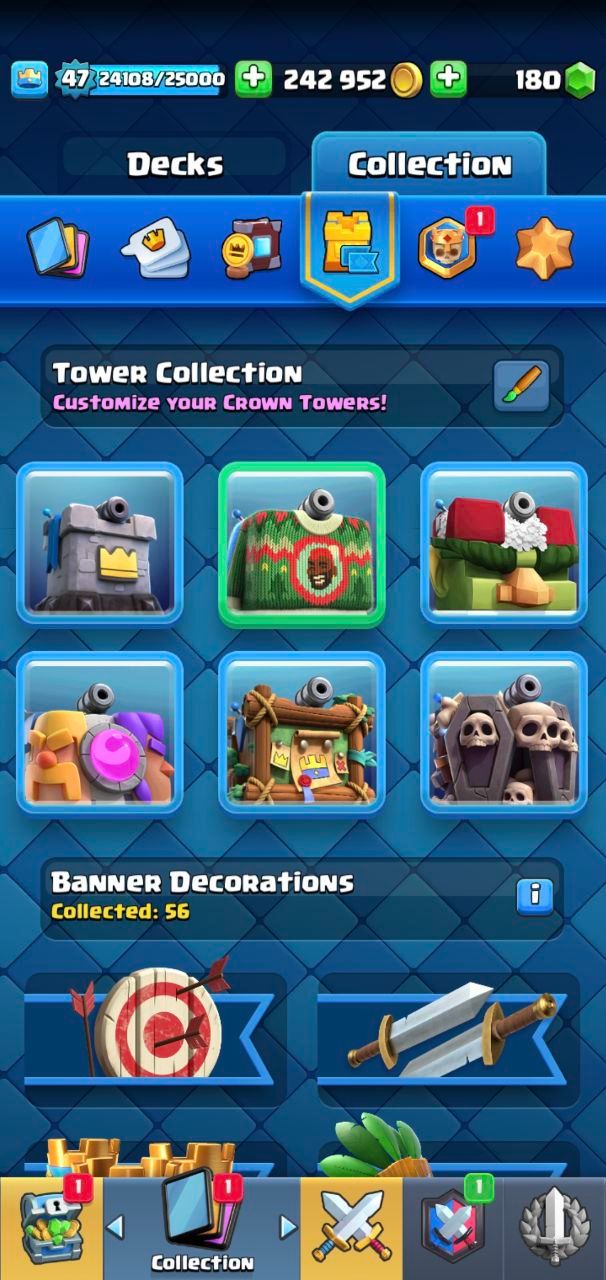606x1280 pixels.
Task: Add more gold with the plus button
Action: [x=254, y=80]
